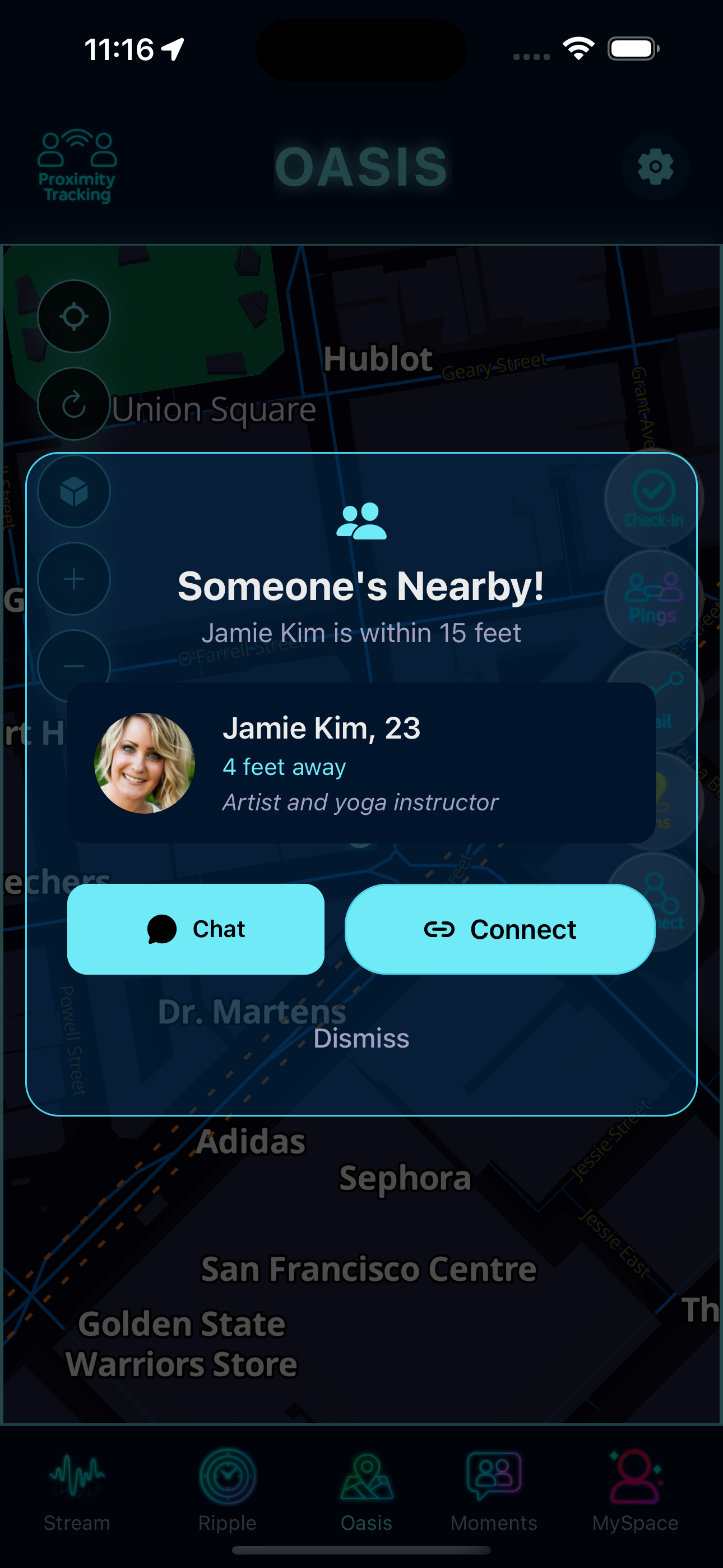The height and width of the screenshot is (1568, 723).
Task: Recenter the map on your location
Action: 73,316
